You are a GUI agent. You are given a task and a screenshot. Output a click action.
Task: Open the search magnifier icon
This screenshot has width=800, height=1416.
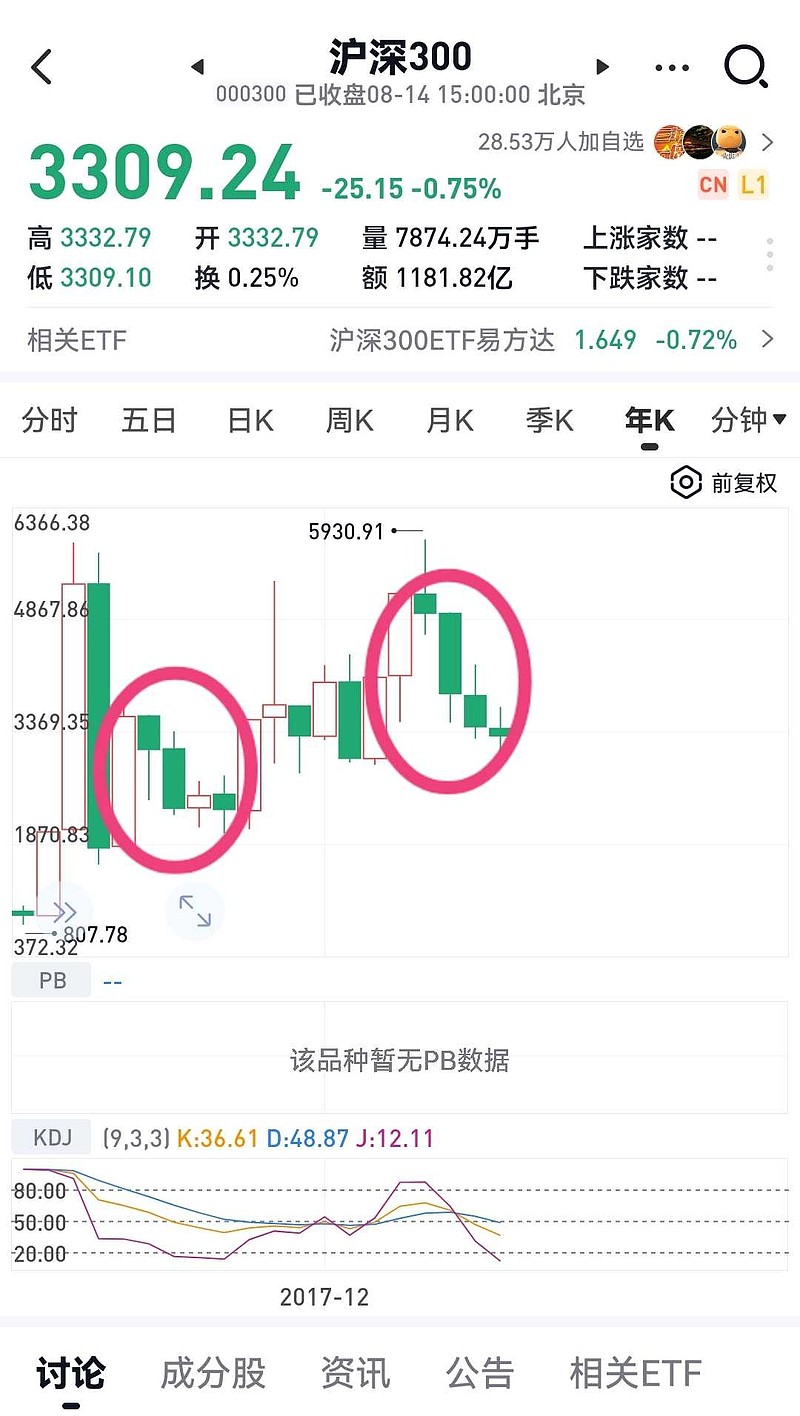click(x=746, y=67)
